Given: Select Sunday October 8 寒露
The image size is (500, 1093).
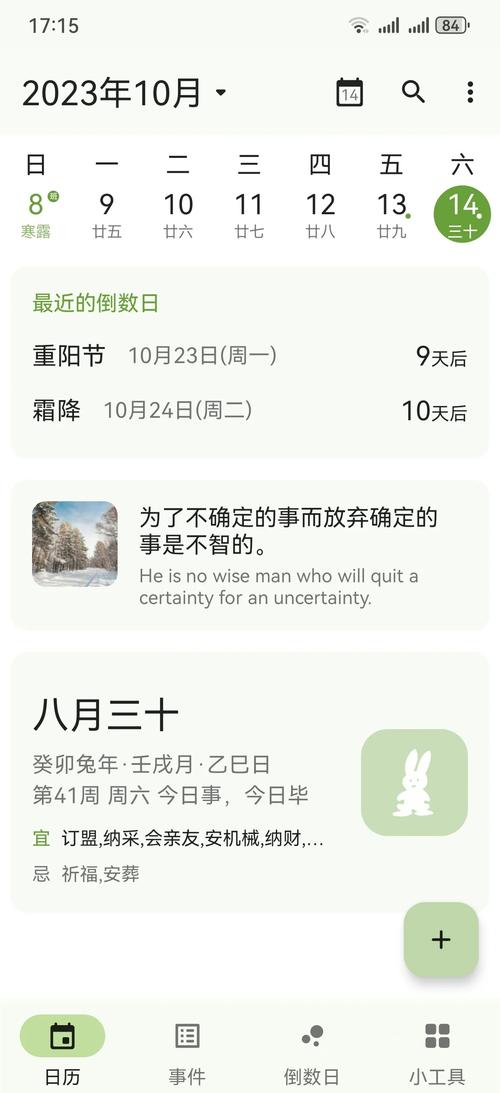Looking at the screenshot, I should click(x=36, y=214).
